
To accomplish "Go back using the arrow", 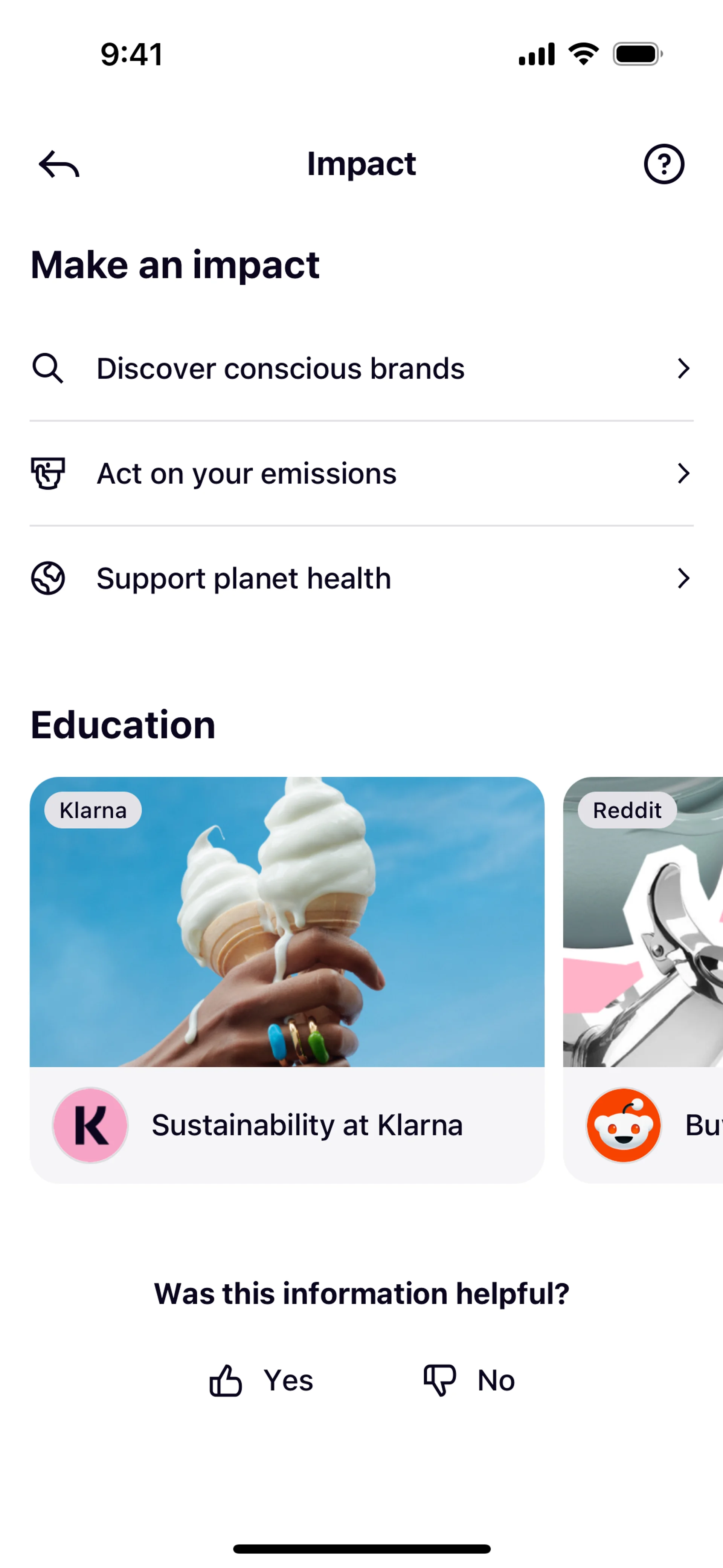I will coord(59,164).
